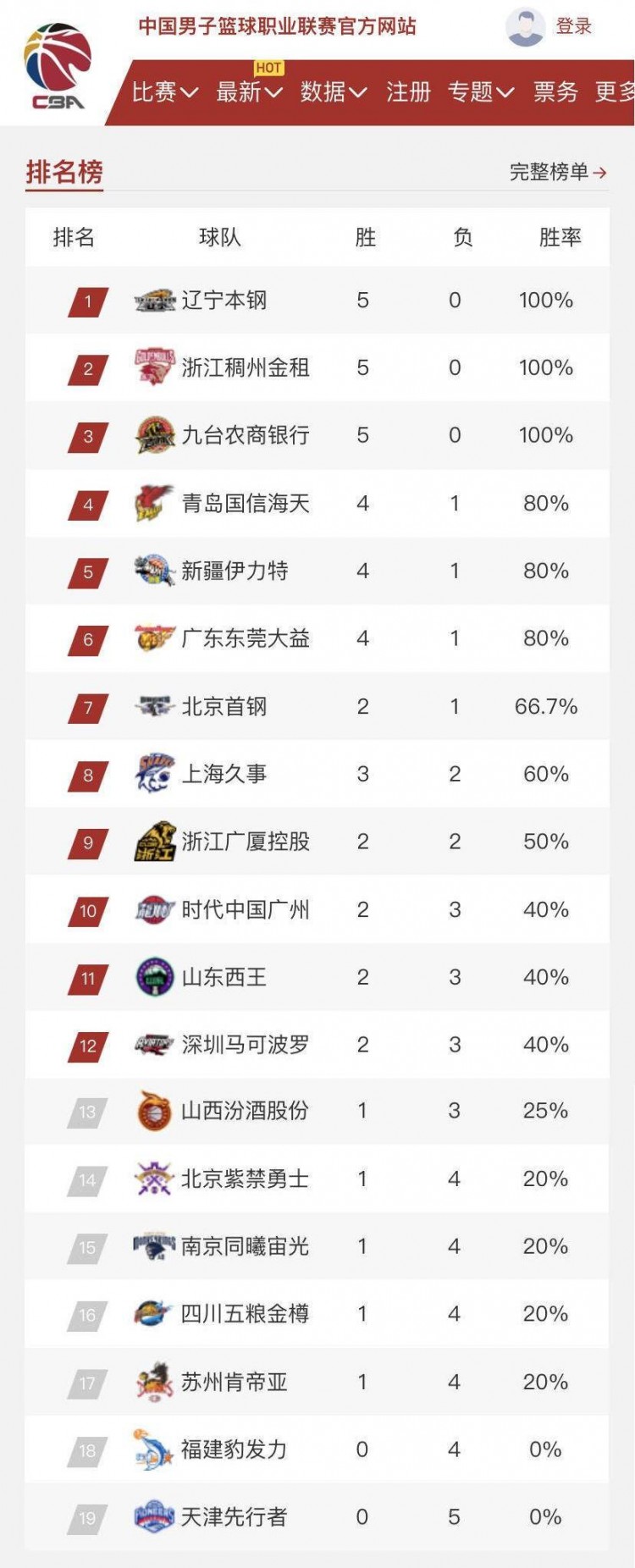Expand the 专题 dropdown menu
Screen dimensions: 635x1568
click(480, 91)
